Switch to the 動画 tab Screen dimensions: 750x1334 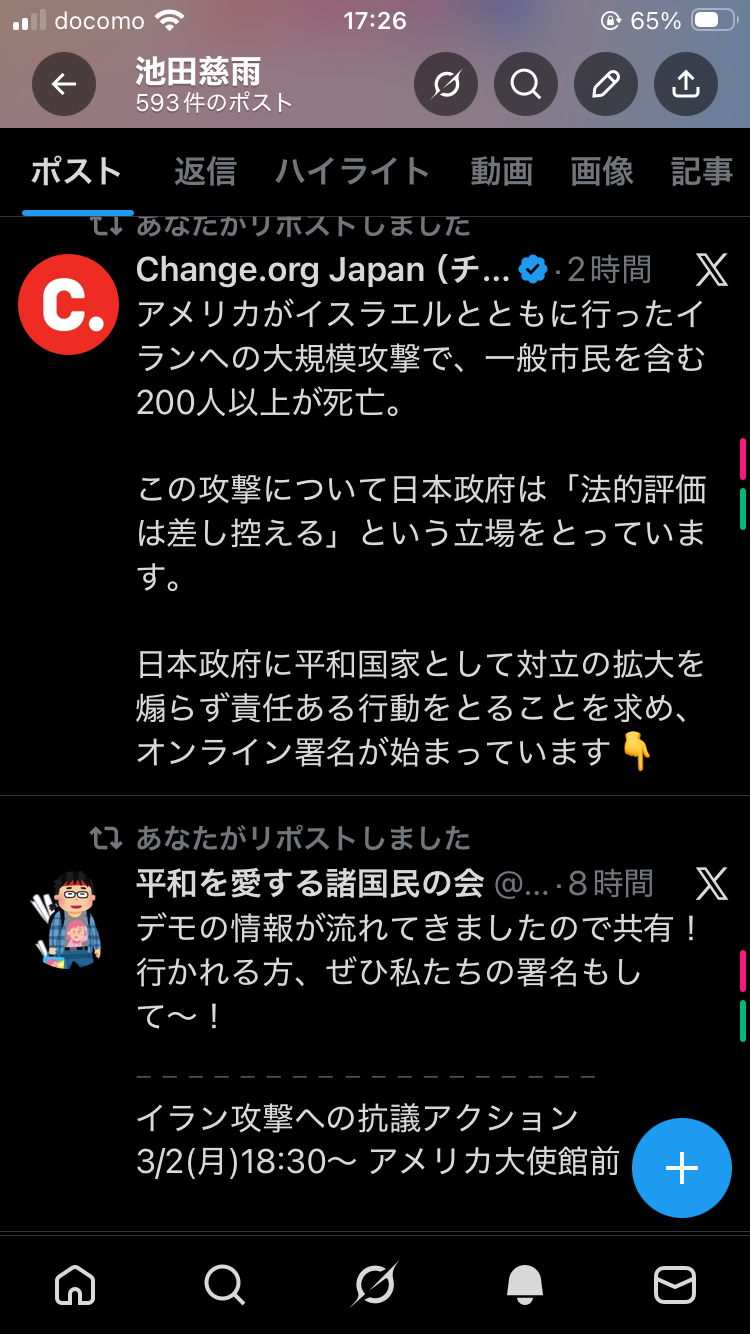click(x=501, y=171)
